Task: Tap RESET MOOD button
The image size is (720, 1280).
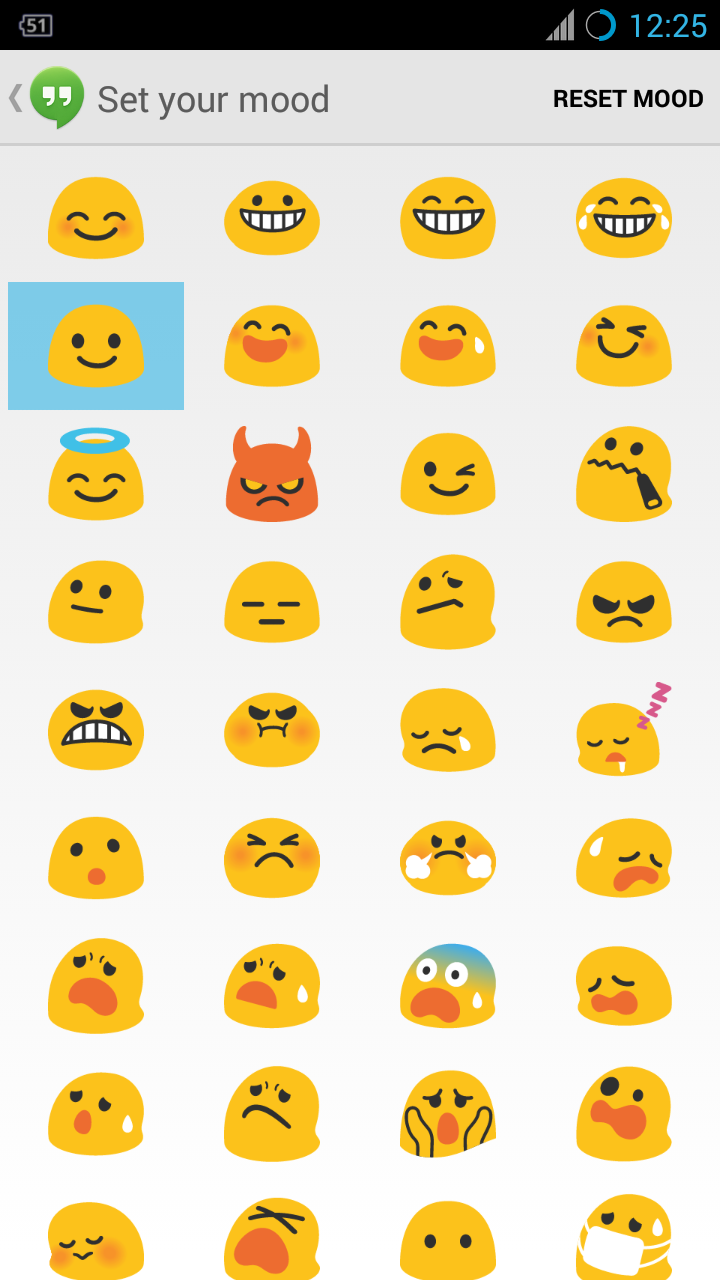Action: tap(628, 99)
